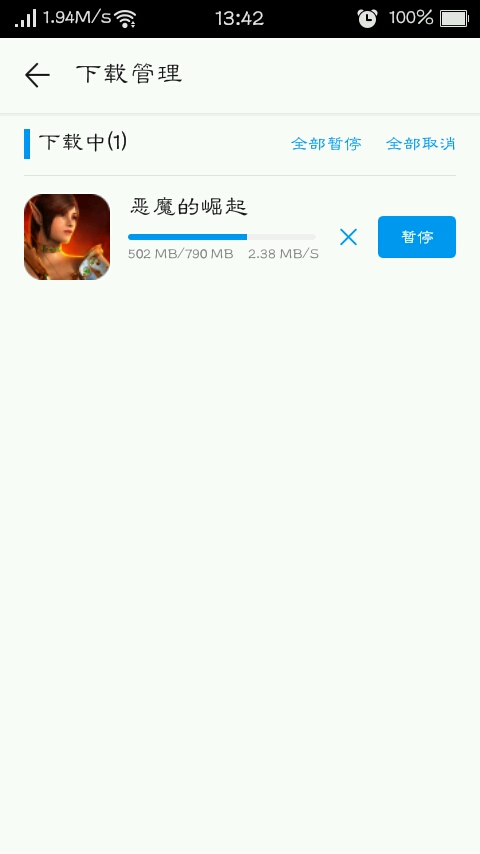Go back from 下载管理 page
This screenshot has width=480, height=854.
37,75
